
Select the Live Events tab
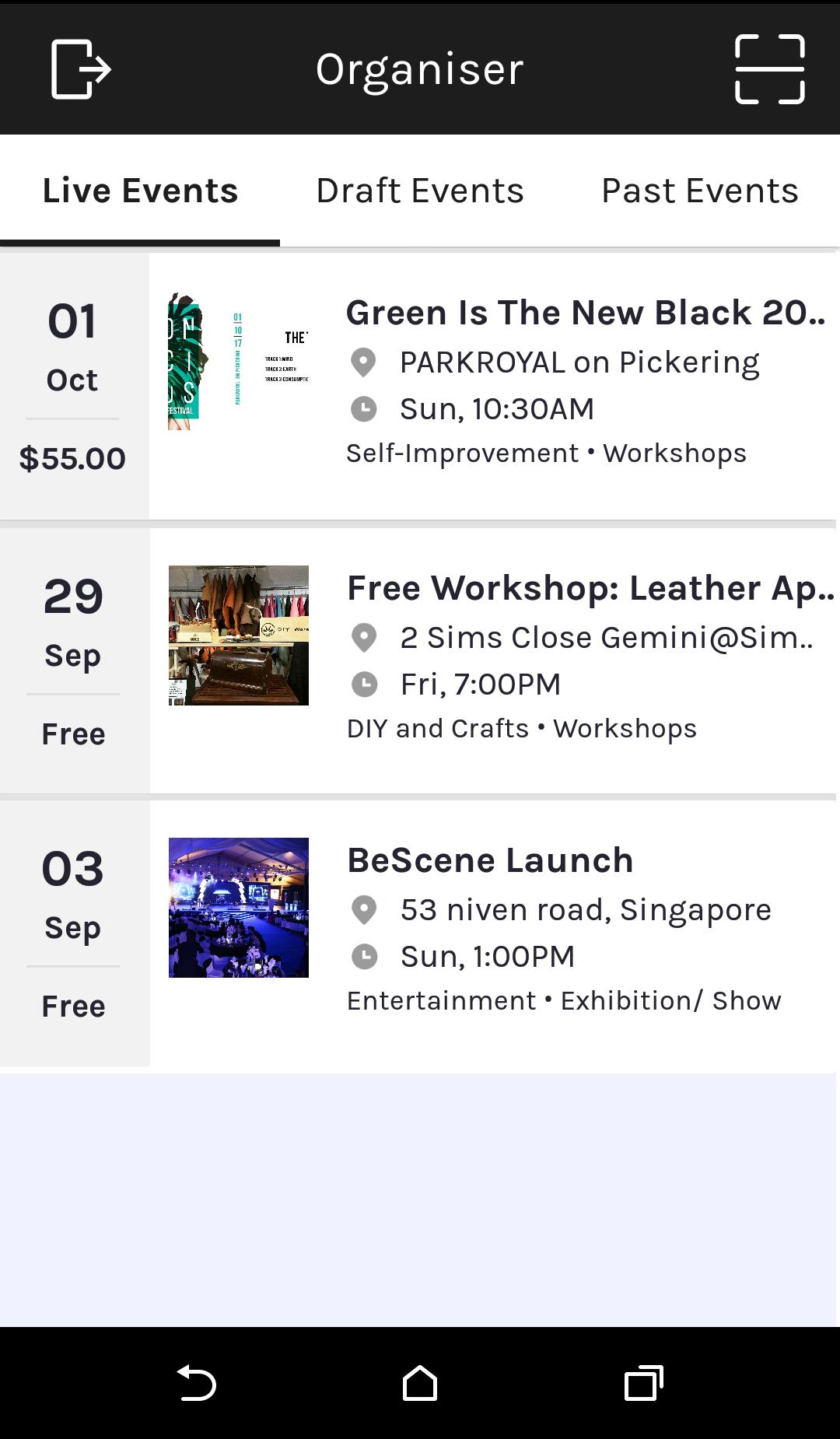[140, 191]
